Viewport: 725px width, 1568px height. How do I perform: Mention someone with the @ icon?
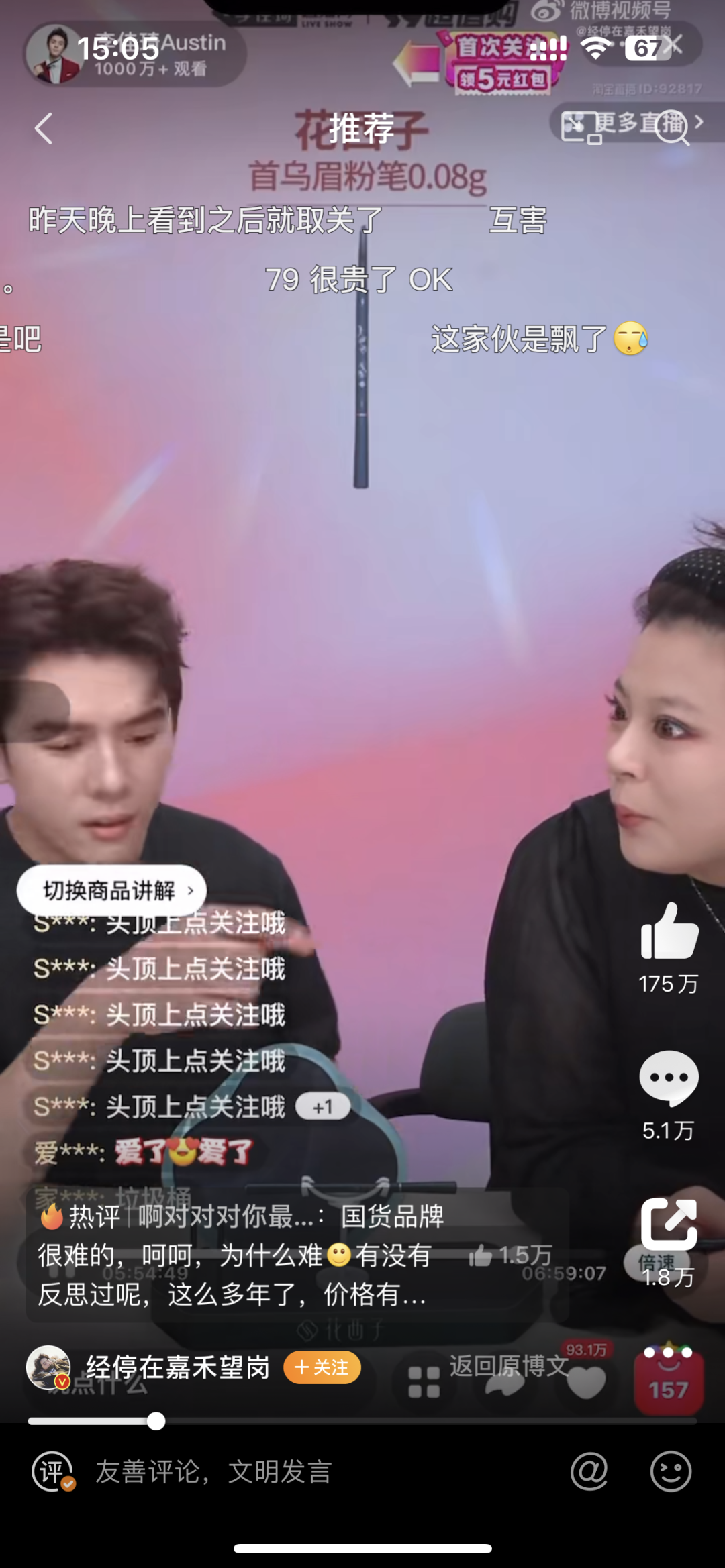[x=589, y=1472]
